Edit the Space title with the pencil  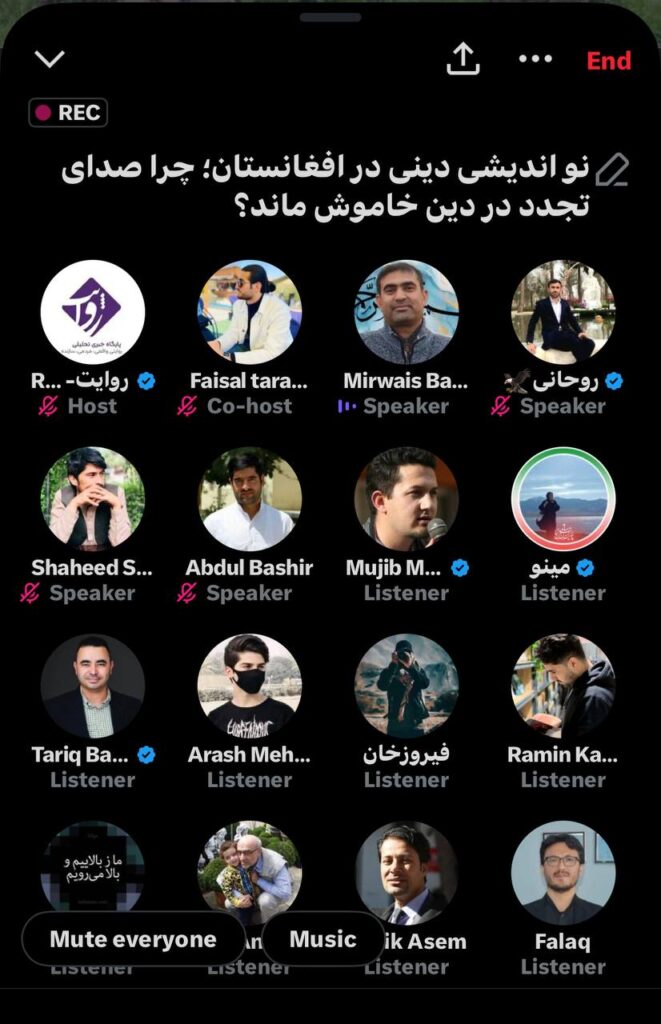point(612,170)
